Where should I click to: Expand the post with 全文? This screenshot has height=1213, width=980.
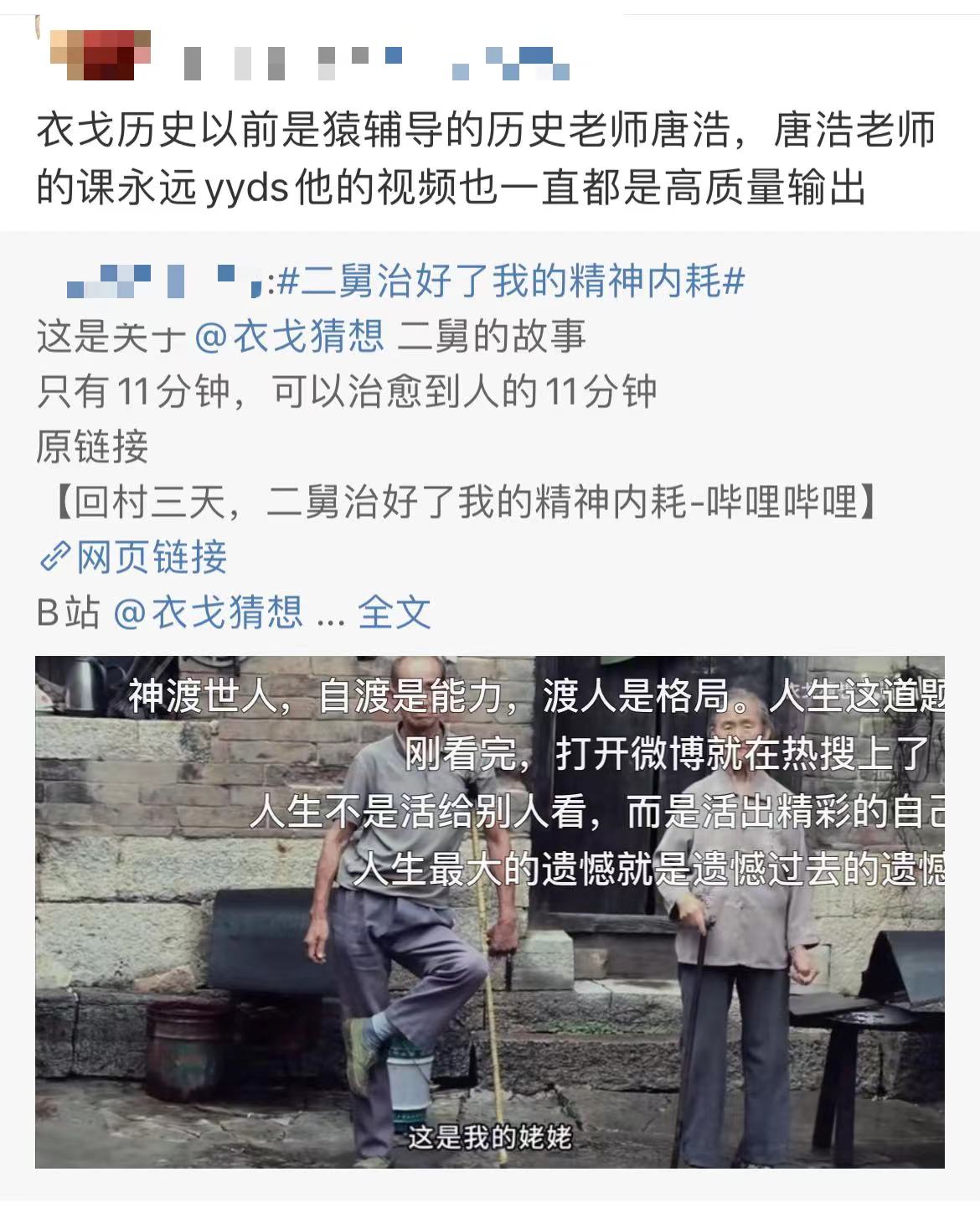[394, 612]
